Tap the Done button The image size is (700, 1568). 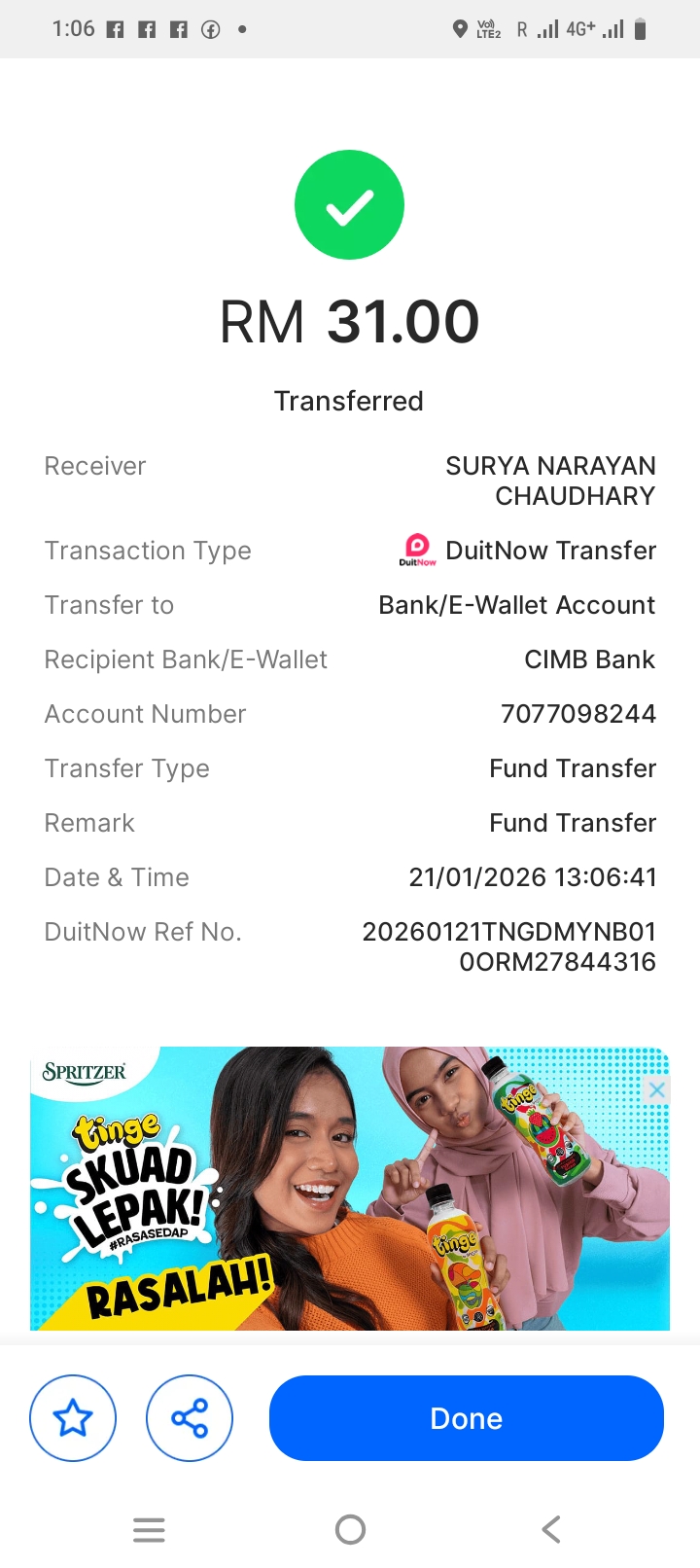pyautogui.click(x=467, y=1418)
